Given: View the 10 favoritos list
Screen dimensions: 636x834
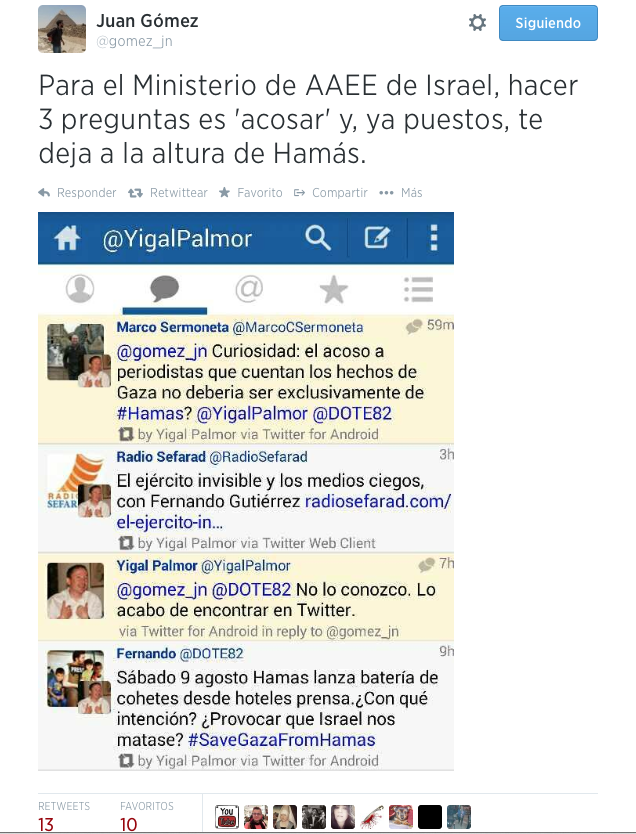Looking at the screenshot, I should (x=128, y=824).
